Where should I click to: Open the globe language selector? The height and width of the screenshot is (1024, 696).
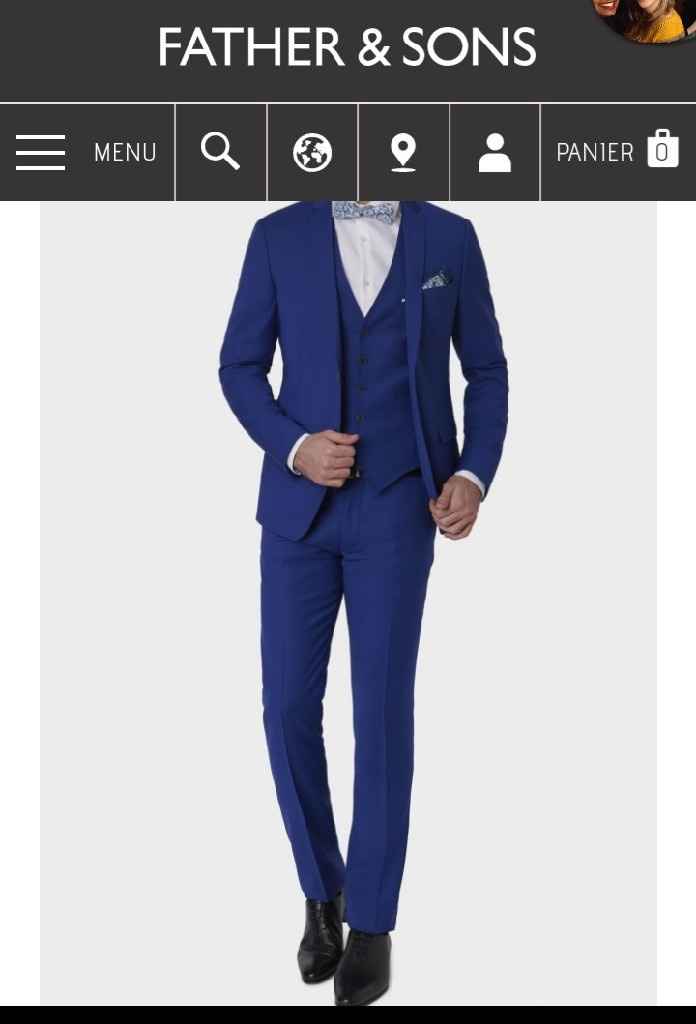[312, 152]
